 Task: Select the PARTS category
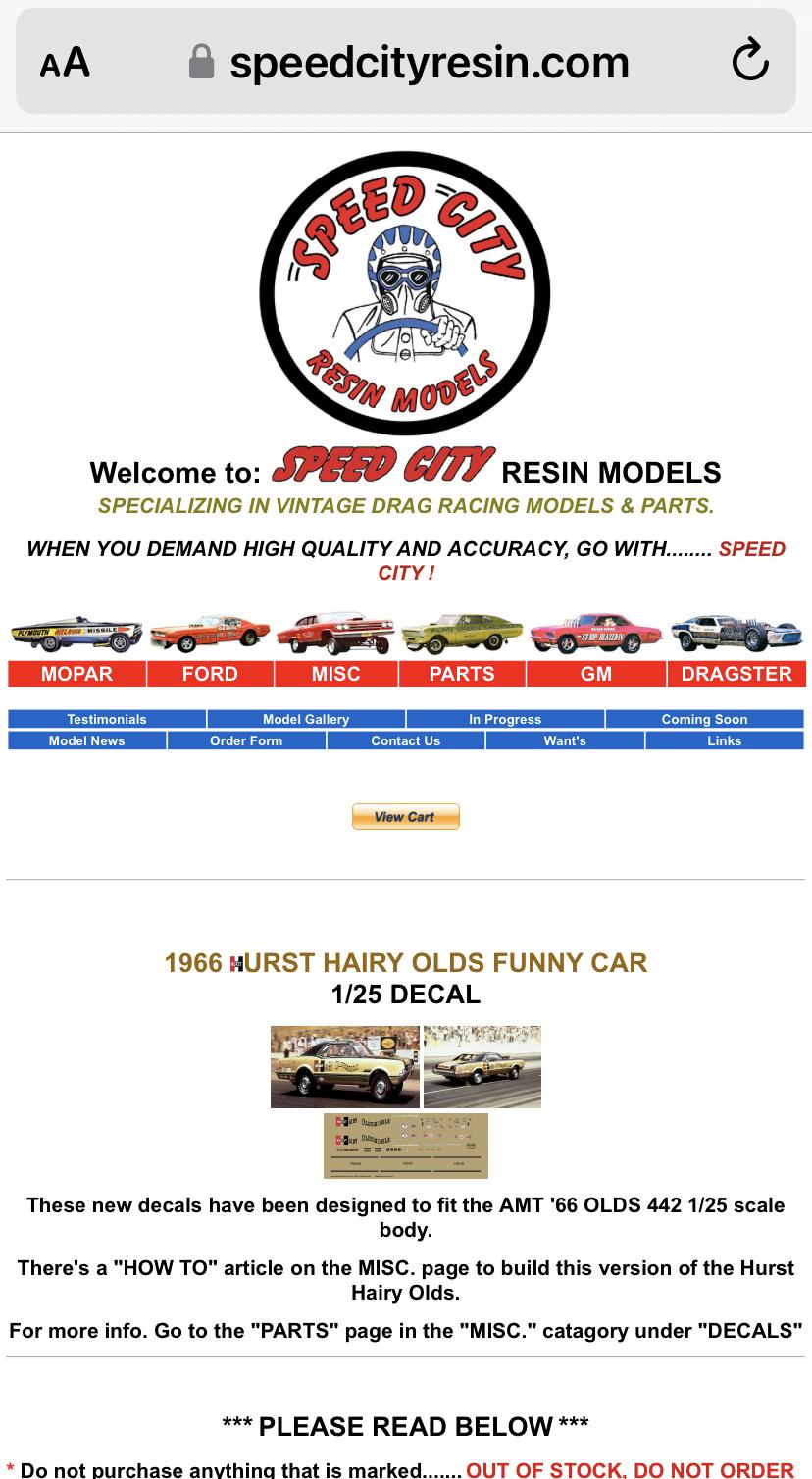pos(462,674)
